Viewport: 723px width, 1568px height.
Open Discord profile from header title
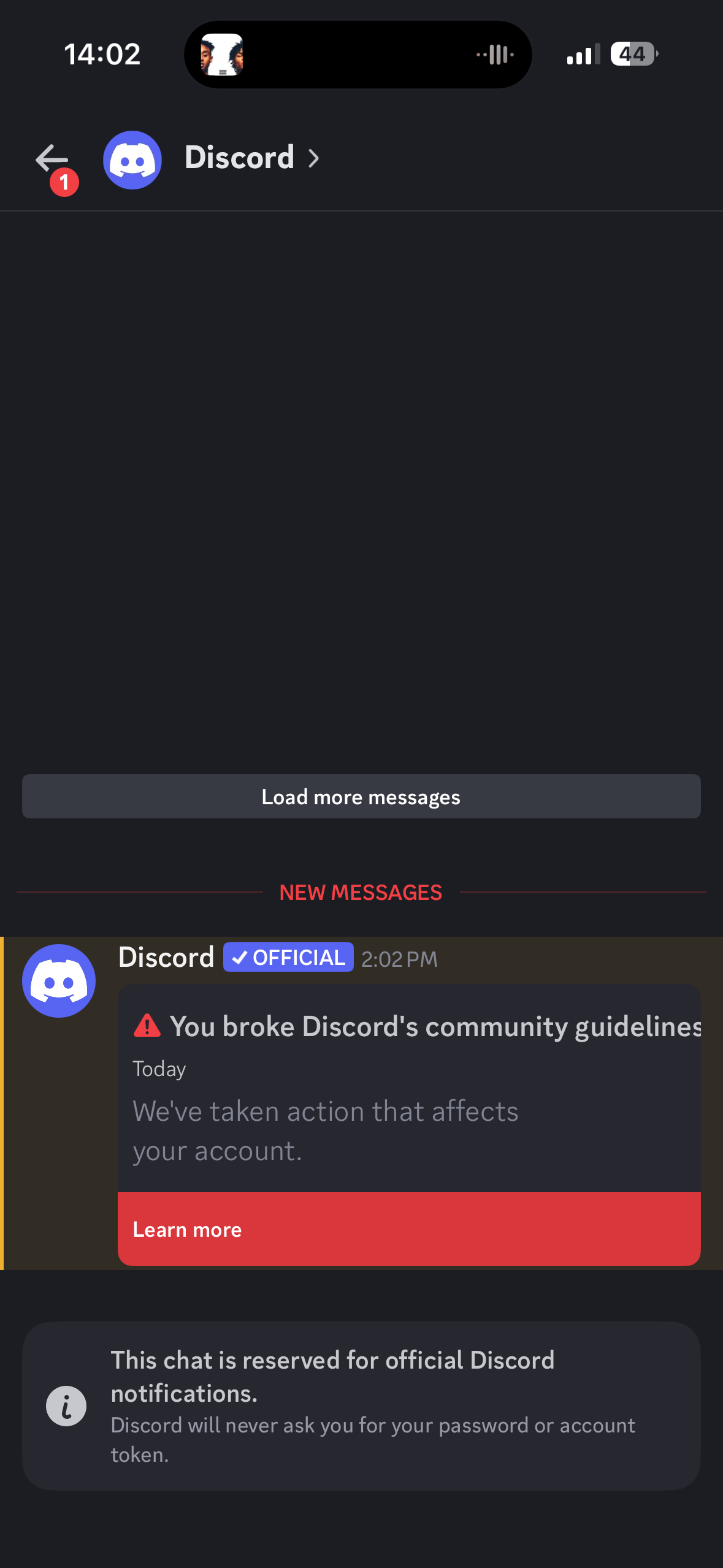(240, 158)
